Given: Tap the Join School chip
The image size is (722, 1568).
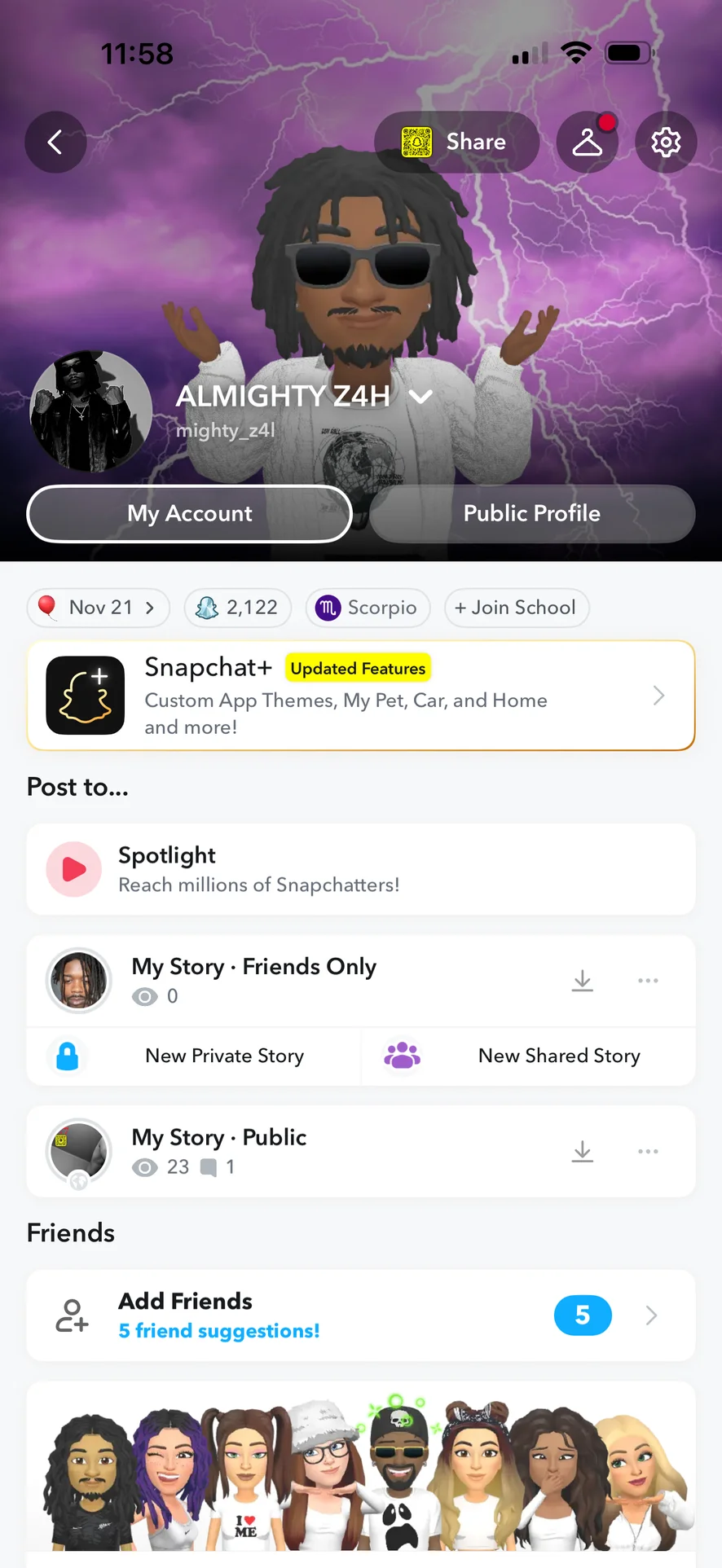Looking at the screenshot, I should [x=516, y=608].
